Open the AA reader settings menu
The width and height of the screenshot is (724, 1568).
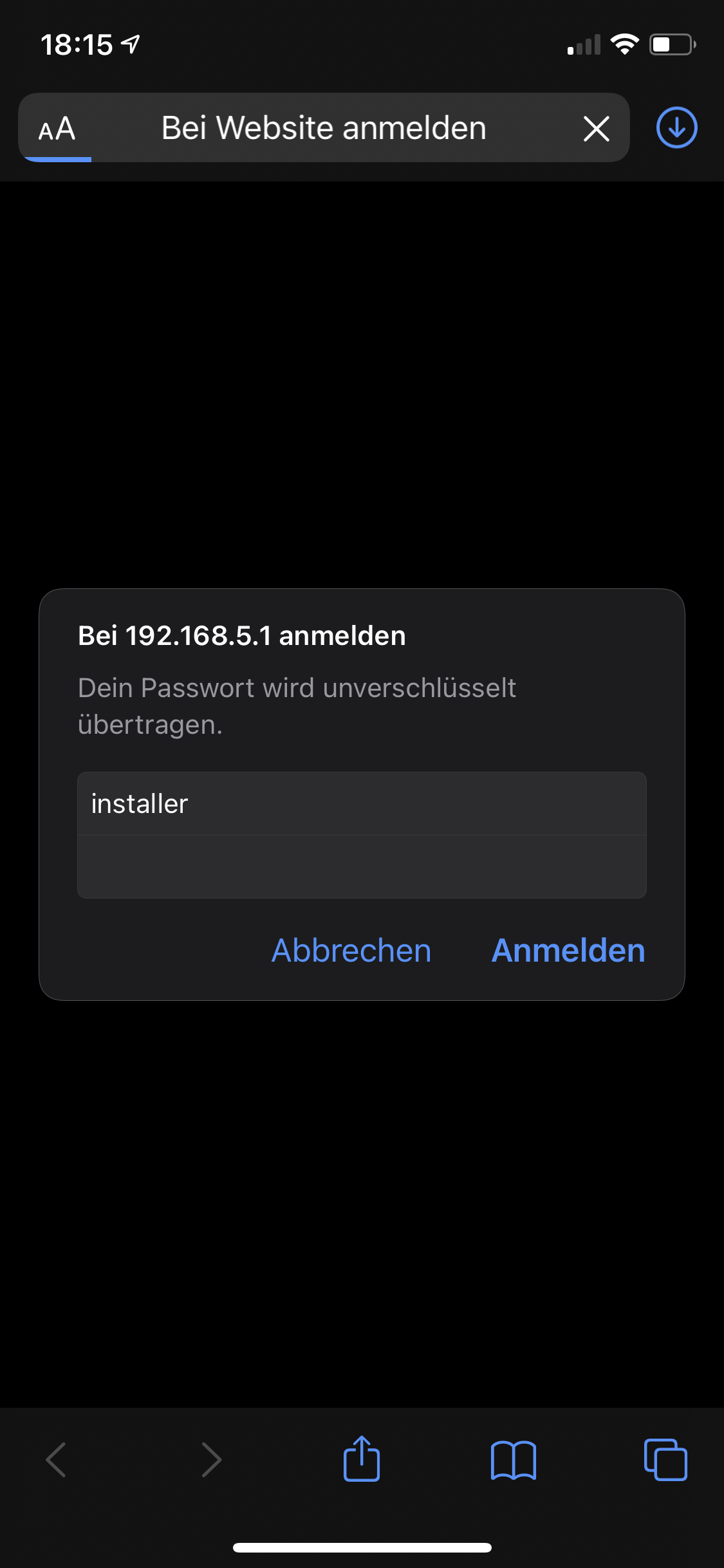(x=57, y=128)
